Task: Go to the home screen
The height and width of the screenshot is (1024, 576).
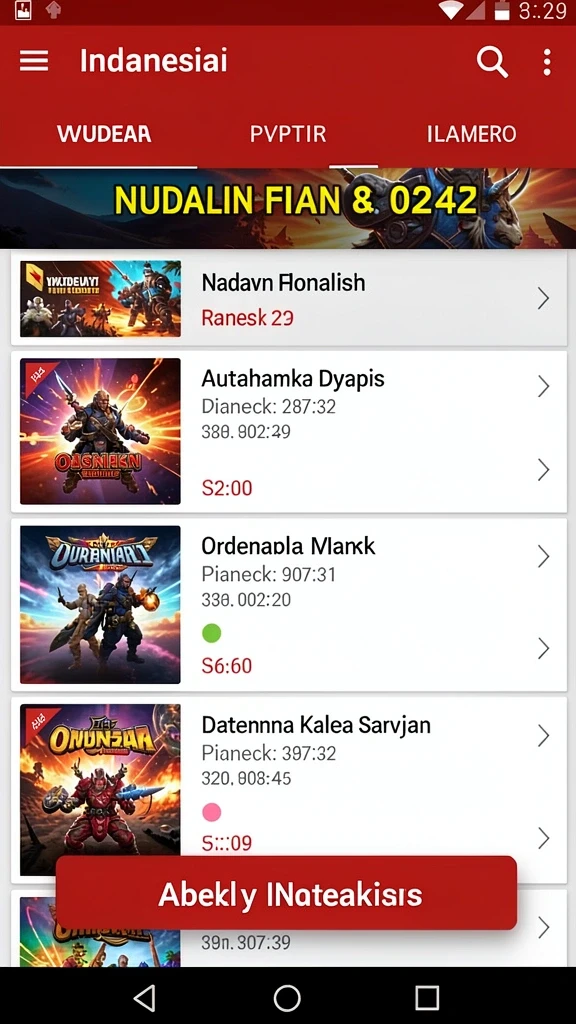Action: pyautogui.click(x=287, y=998)
